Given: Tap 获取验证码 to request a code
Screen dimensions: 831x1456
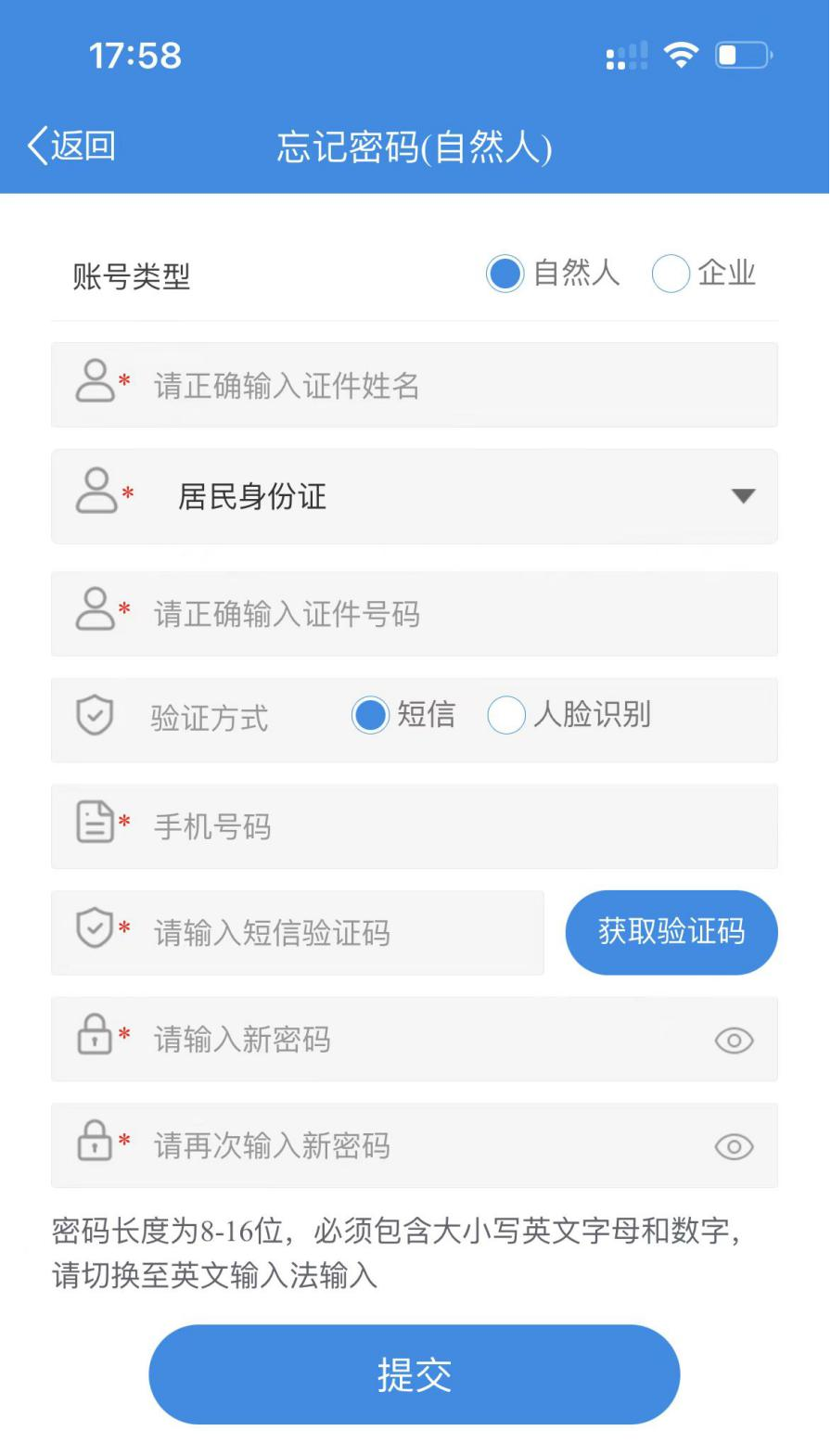Looking at the screenshot, I should pyautogui.click(x=671, y=932).
